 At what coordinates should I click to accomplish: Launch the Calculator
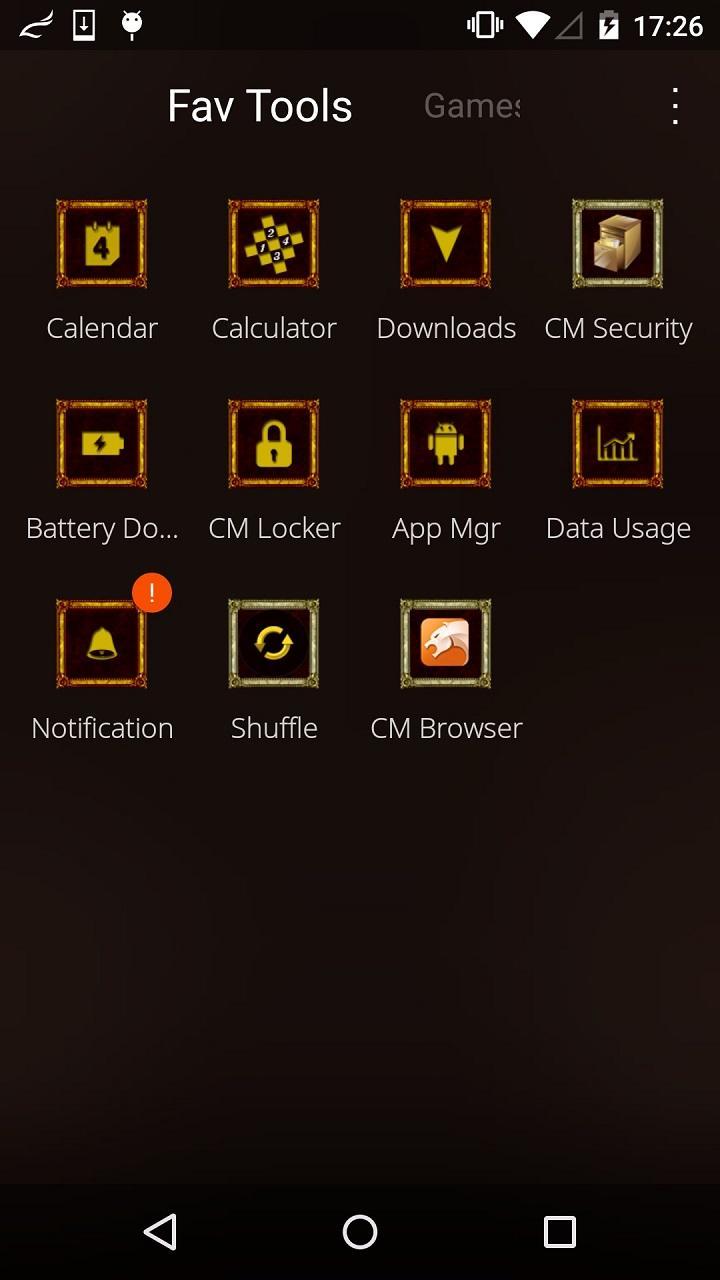pyautogui.click(x=273, y=243)
